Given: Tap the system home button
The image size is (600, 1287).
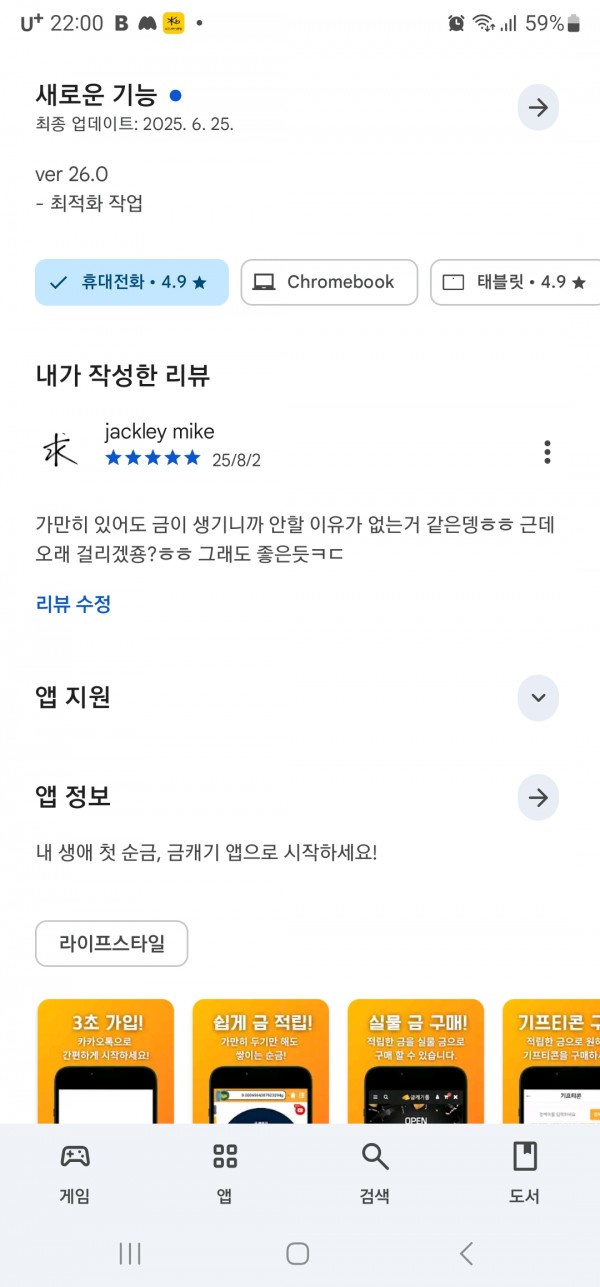Looking at the screenshot, I should (x=298, y=1253).
